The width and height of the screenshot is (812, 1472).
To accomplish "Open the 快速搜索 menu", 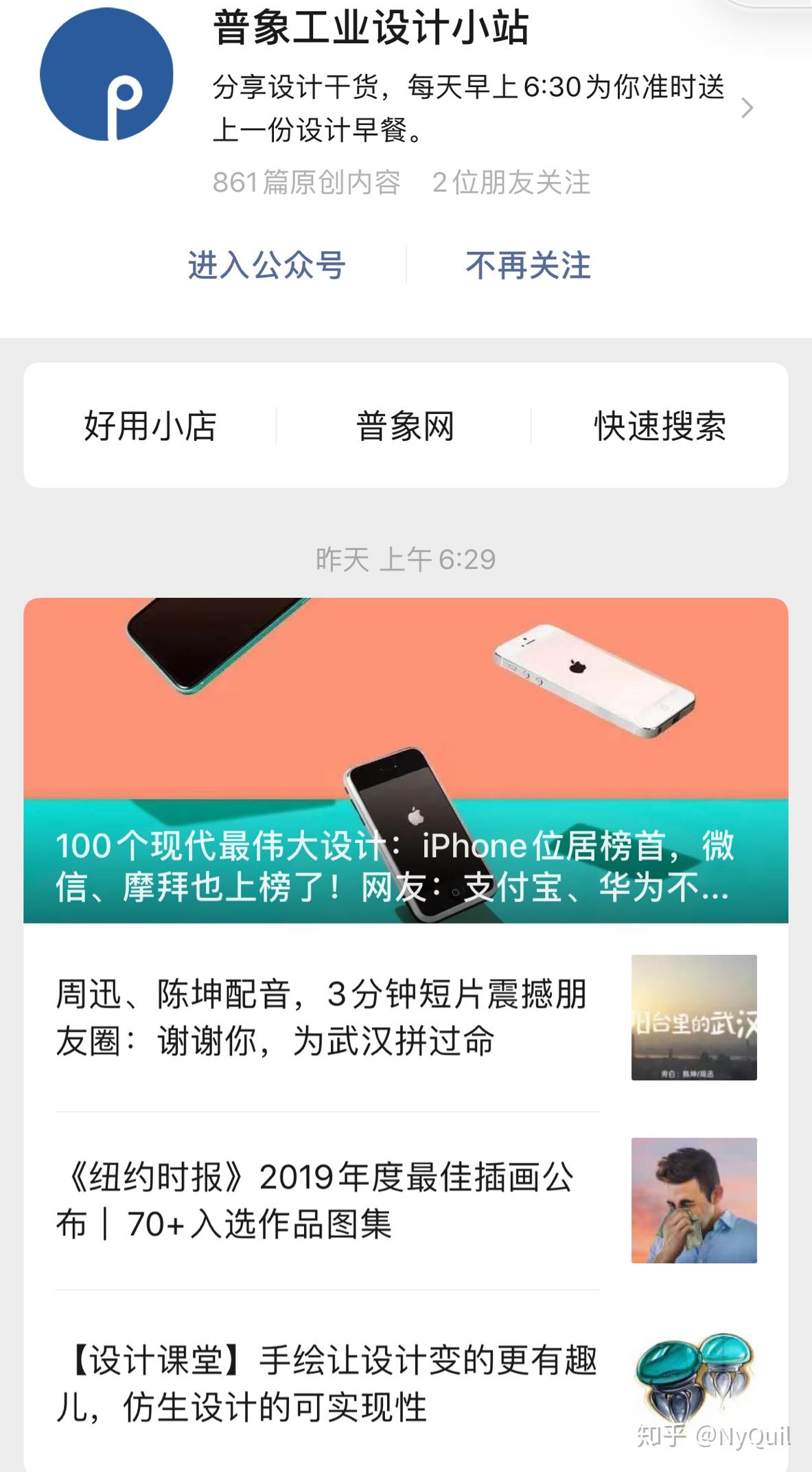I will coord(660,426).
